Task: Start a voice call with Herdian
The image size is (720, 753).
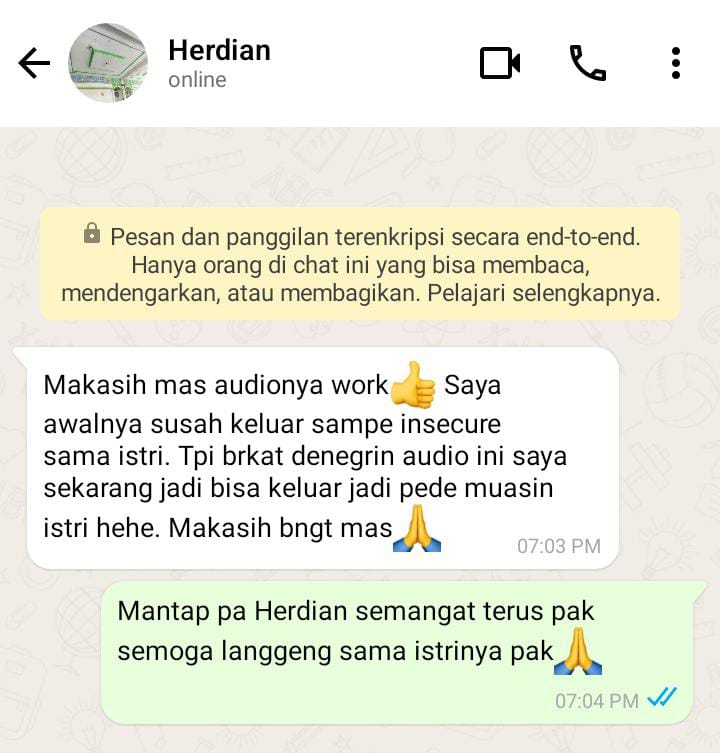Action: (588, 63)
